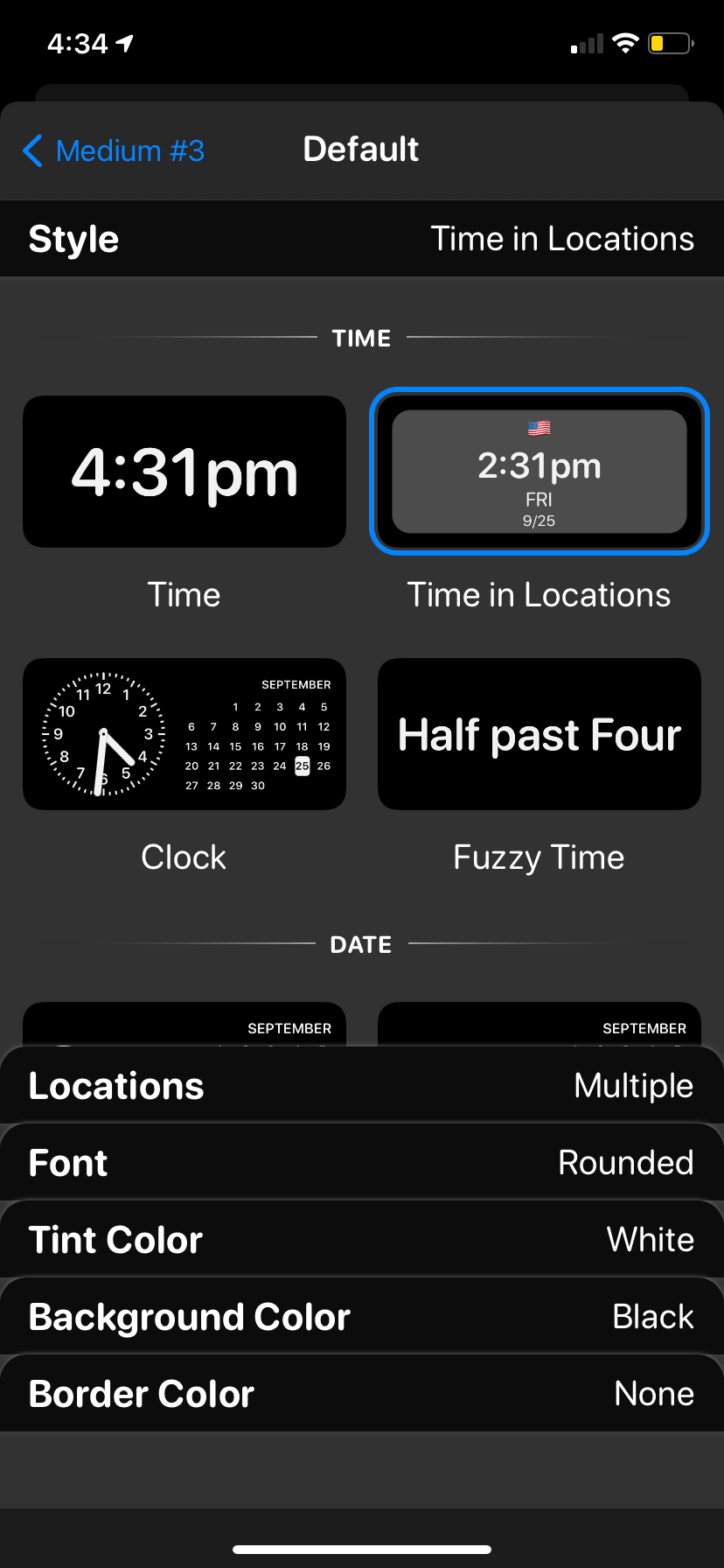Switch the widget style to Clock instead of Time in Locations

[184, 734]
